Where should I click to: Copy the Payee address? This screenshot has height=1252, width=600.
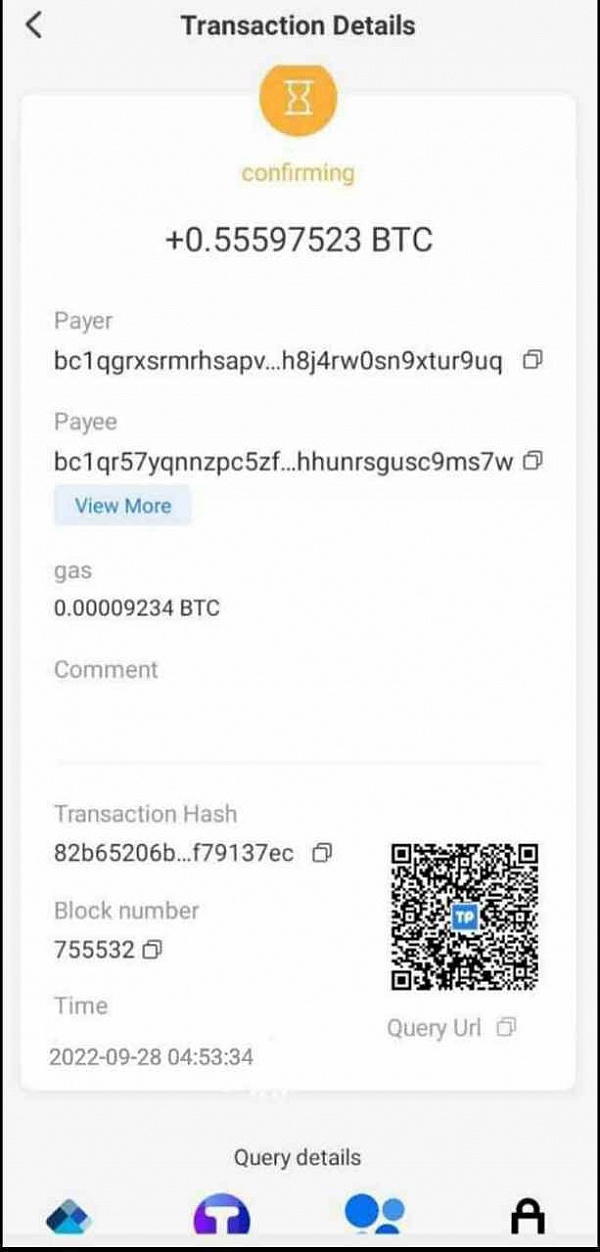(x=533, y=461)
